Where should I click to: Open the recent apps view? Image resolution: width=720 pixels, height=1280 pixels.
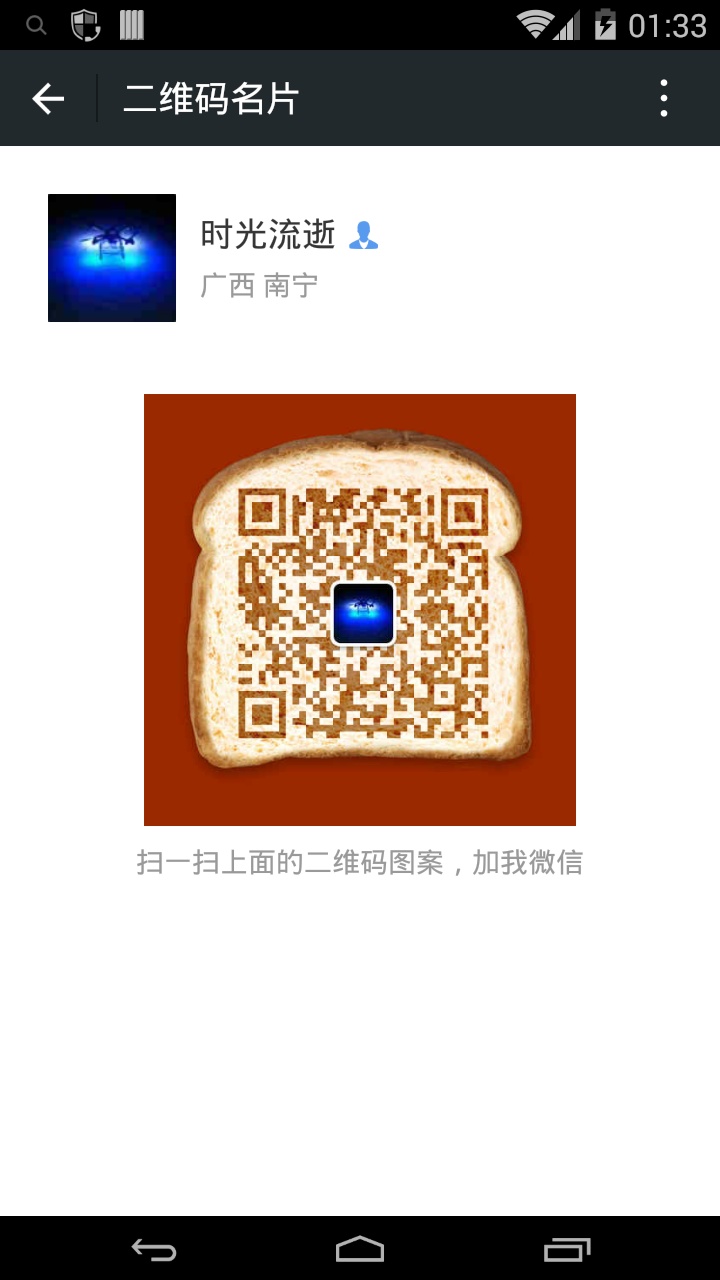click(x=567, y=1249)
